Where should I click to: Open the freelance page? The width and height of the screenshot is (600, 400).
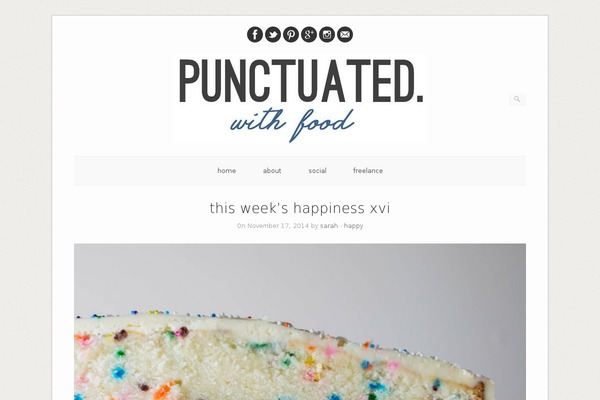[368, 171]
